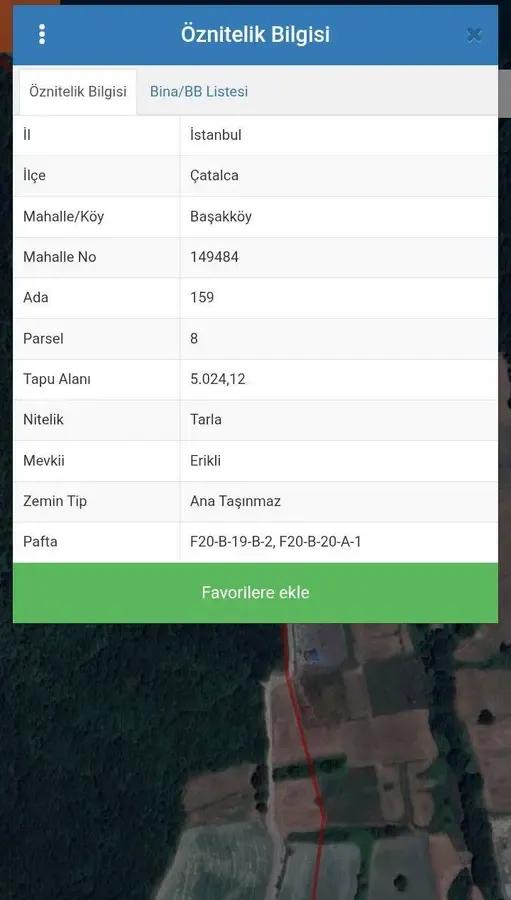Close the Öznitelik Bilgisi dialog
The height and width of the screenshot is (900, 511).
point(474,35)
